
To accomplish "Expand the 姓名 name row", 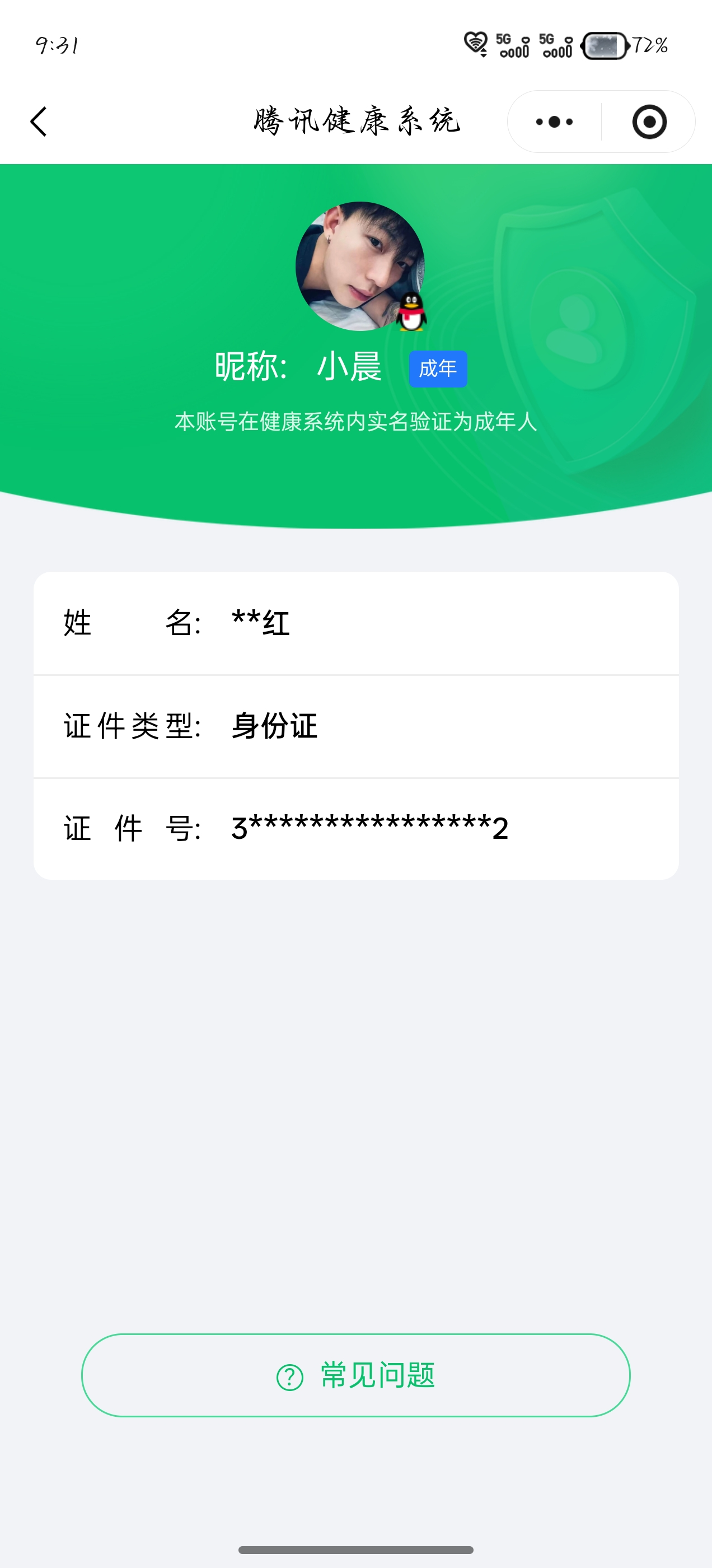I will pos(356,623).
